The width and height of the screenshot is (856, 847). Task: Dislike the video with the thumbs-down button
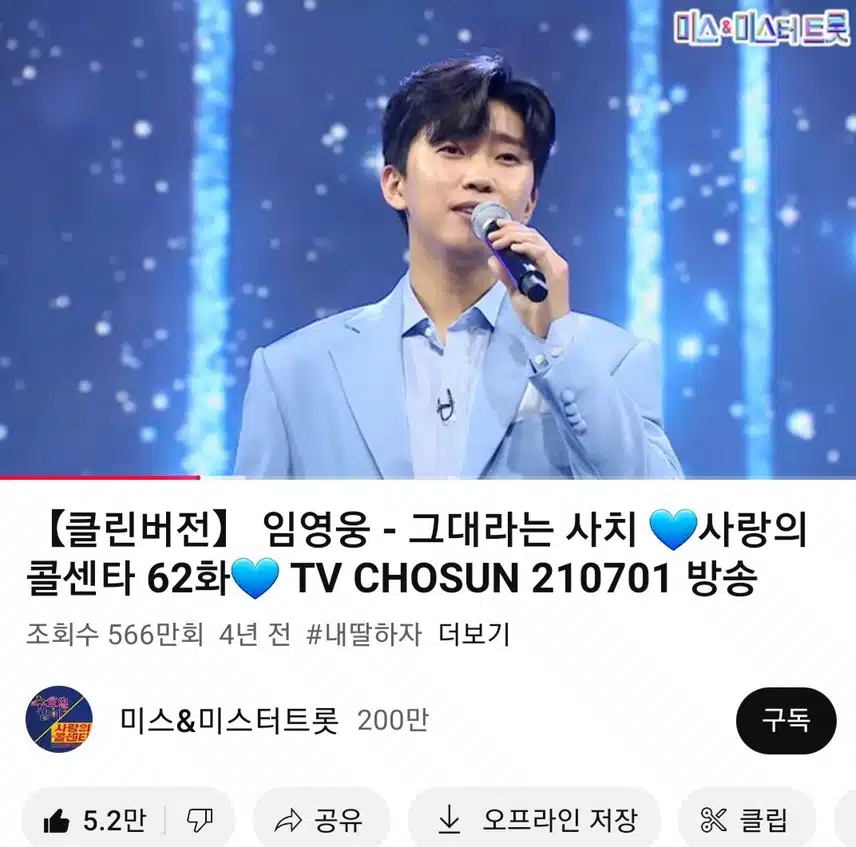[x=200, y=821]
